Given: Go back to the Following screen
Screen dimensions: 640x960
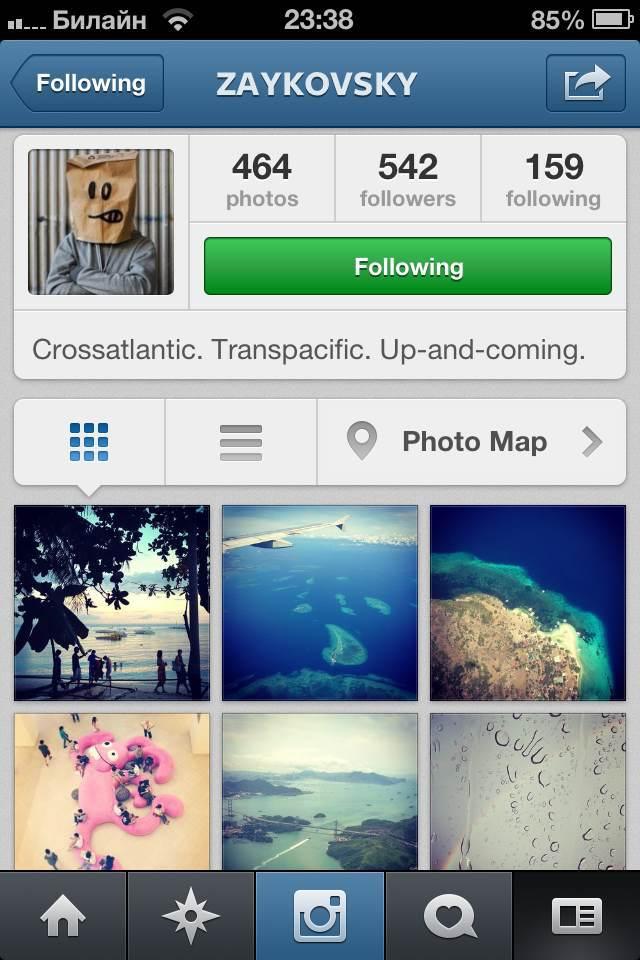Looking at the screenshot, I should point(88,84).
